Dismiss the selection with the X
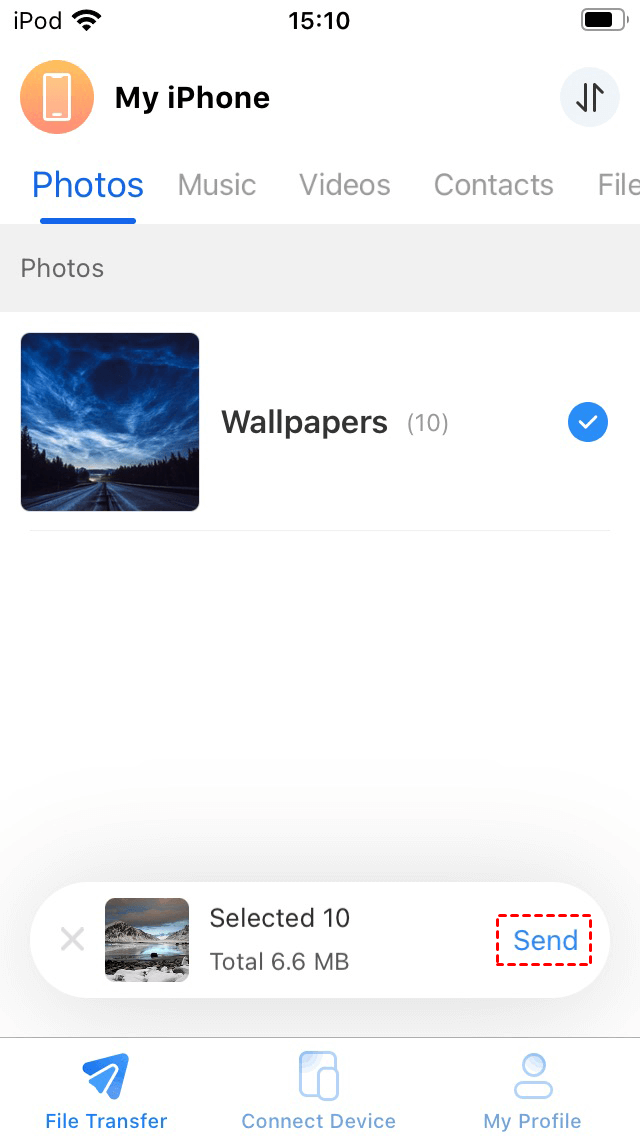This screenshot has height=1136, width=640. click(x=72, y=939)
